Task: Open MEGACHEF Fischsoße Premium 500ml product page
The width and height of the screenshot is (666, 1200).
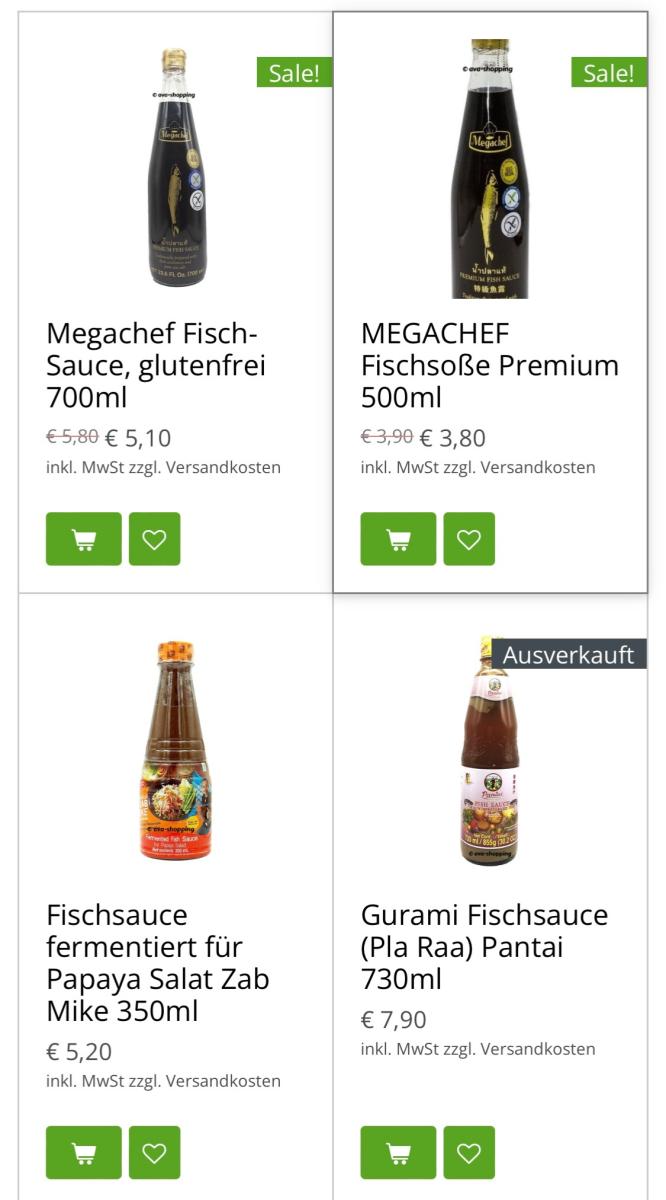Action: point(490,365)
